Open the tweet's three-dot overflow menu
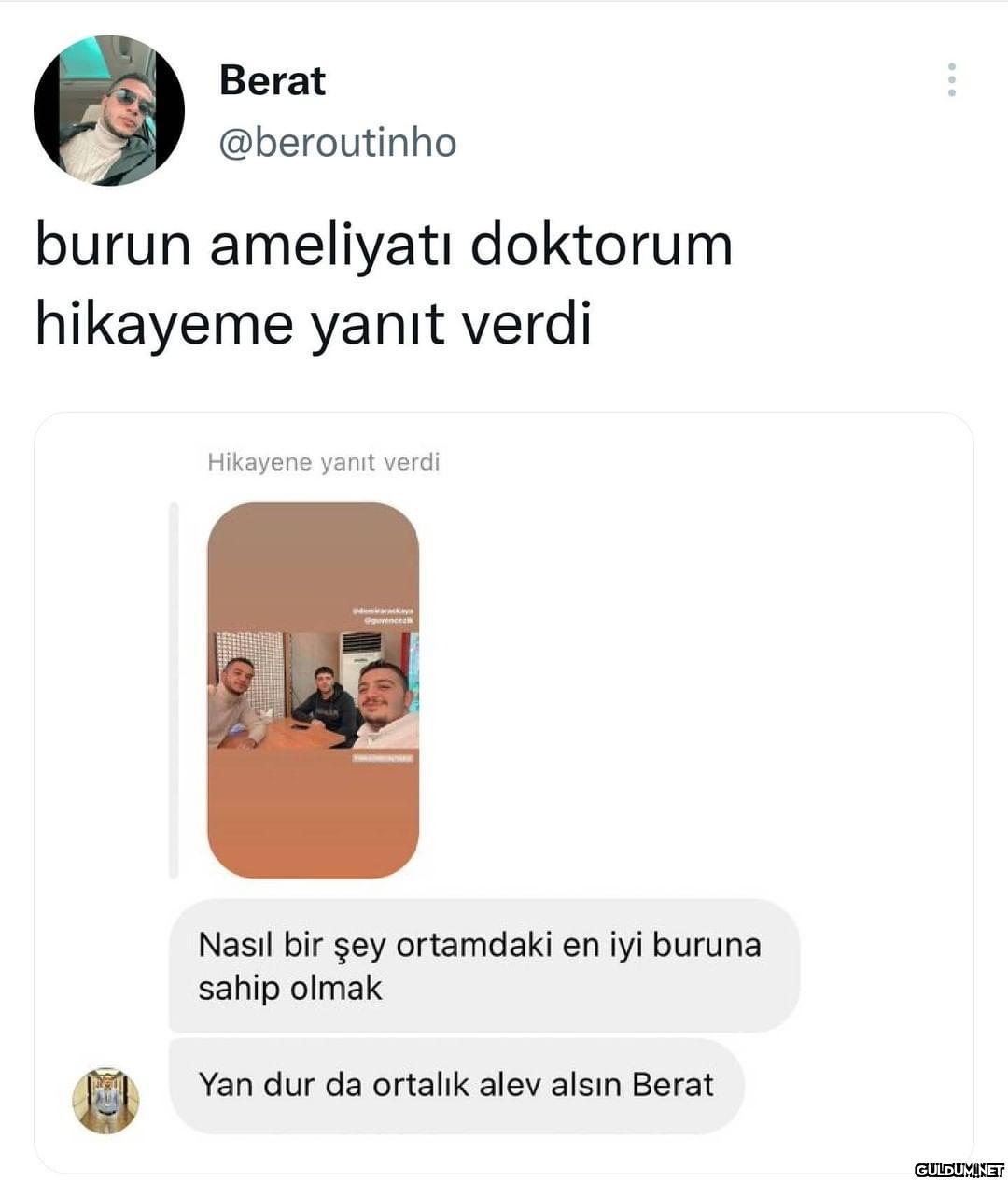1008x1181 pixels. (951, 80)
